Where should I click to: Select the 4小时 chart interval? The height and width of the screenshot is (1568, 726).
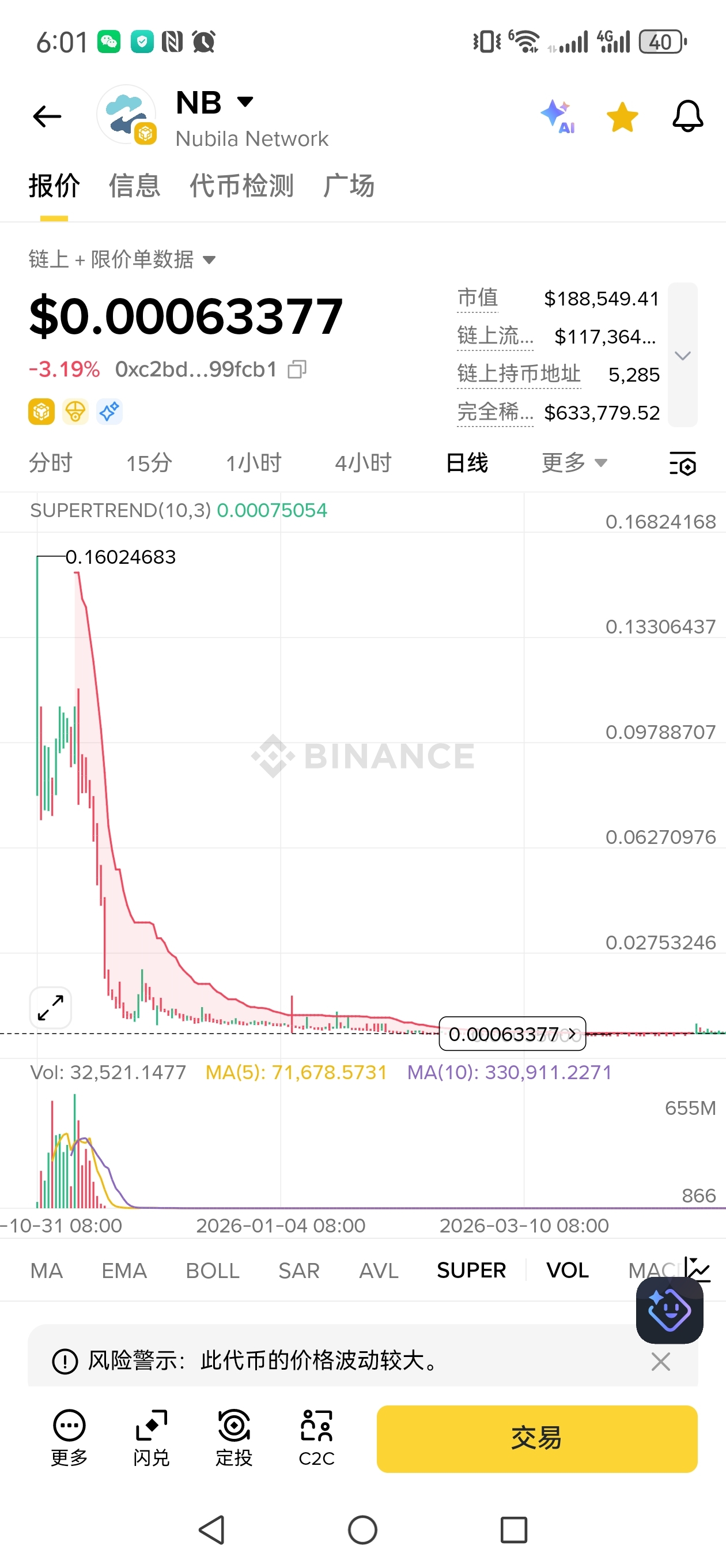(364, 463)
